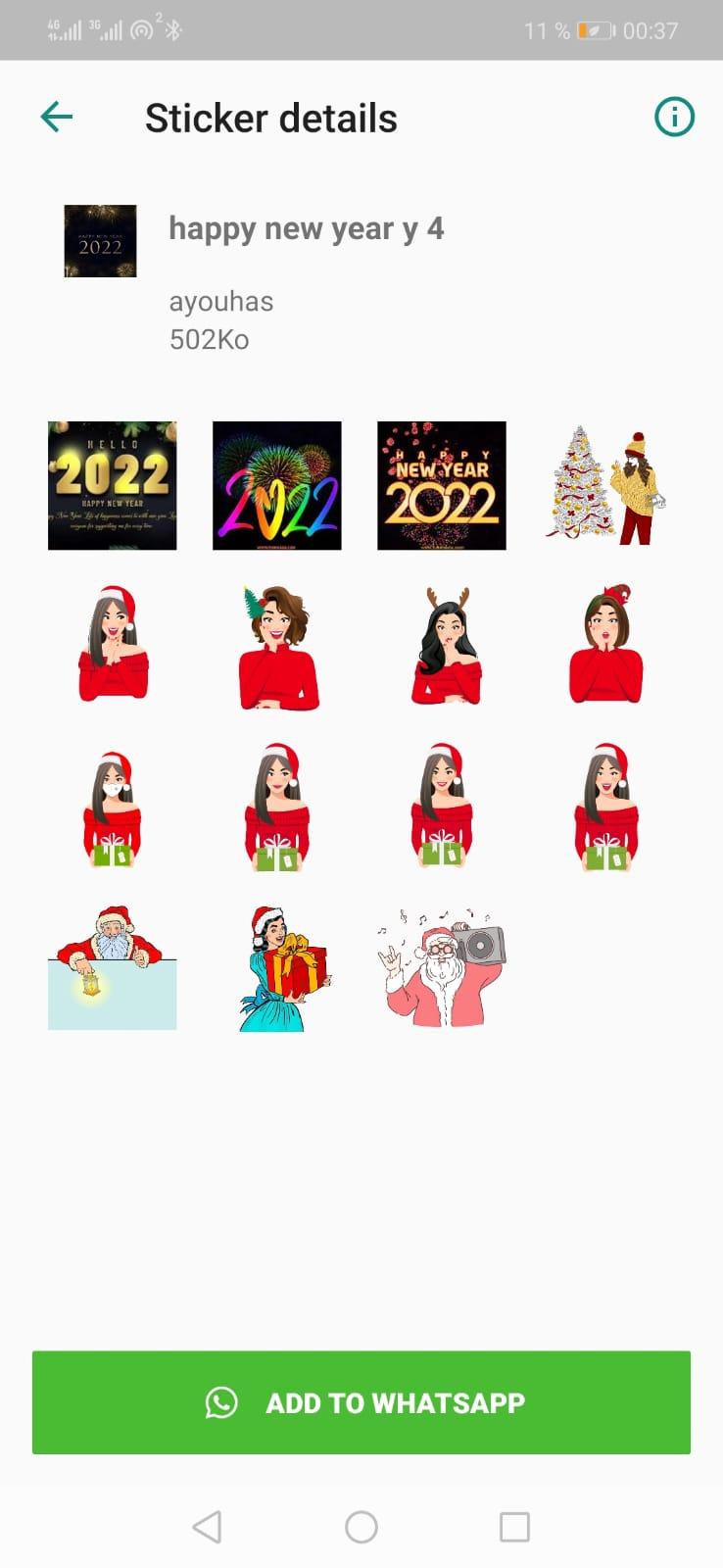Screen dimensions: 723x1568
Task: Preview the girl with tree hair clip sticker
Action: point(277,647)
